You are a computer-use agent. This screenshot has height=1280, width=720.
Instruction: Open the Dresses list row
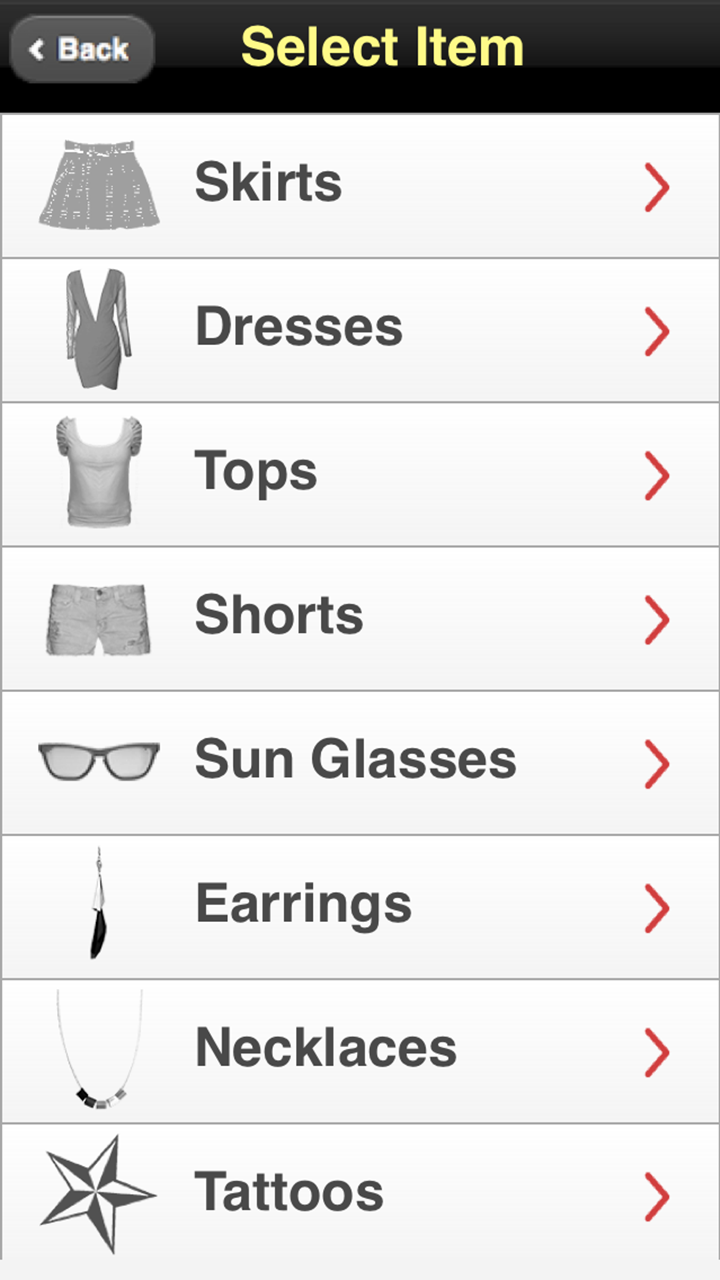360,325
